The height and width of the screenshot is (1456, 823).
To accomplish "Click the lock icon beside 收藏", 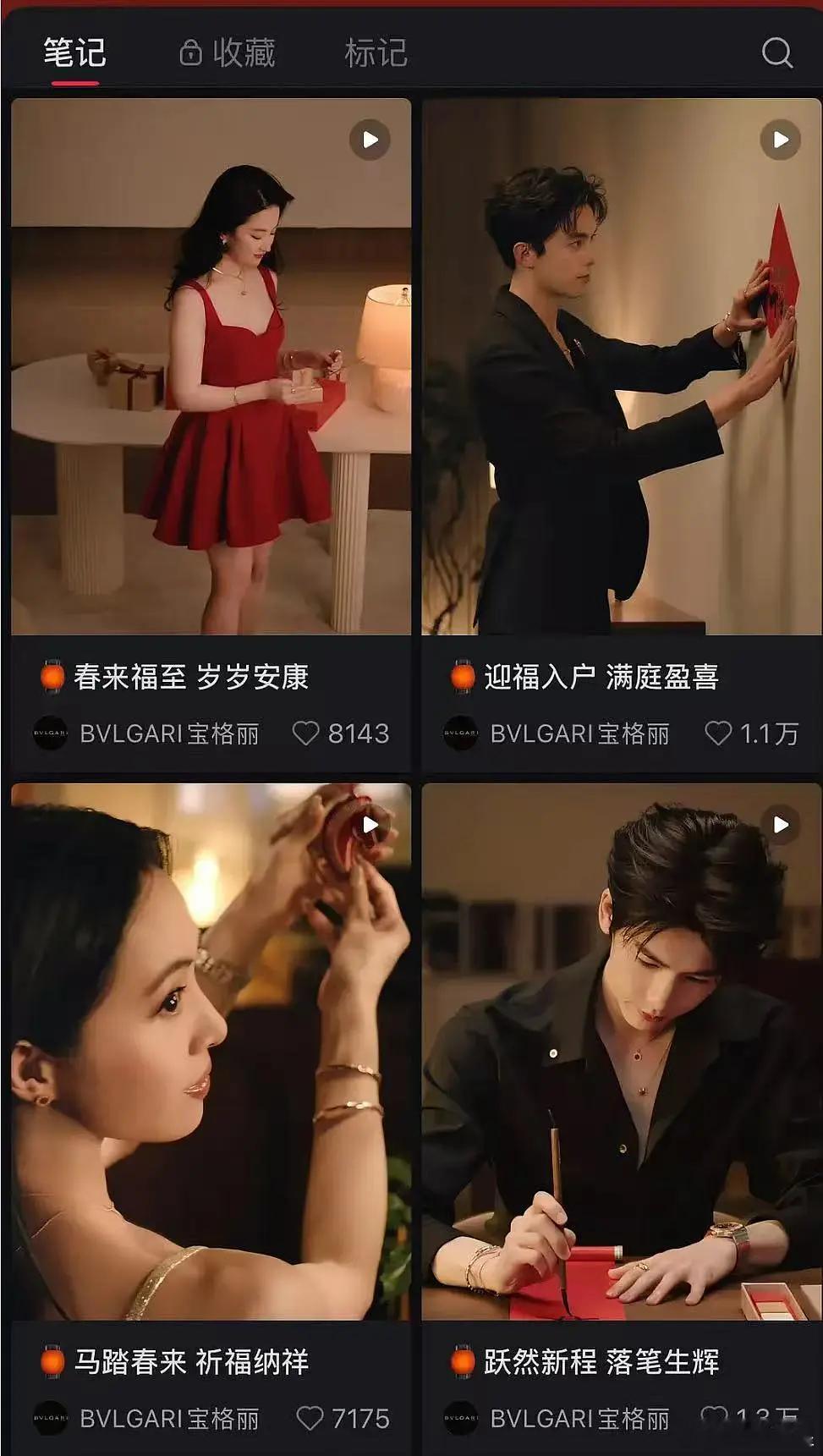I will coord(190,52).
